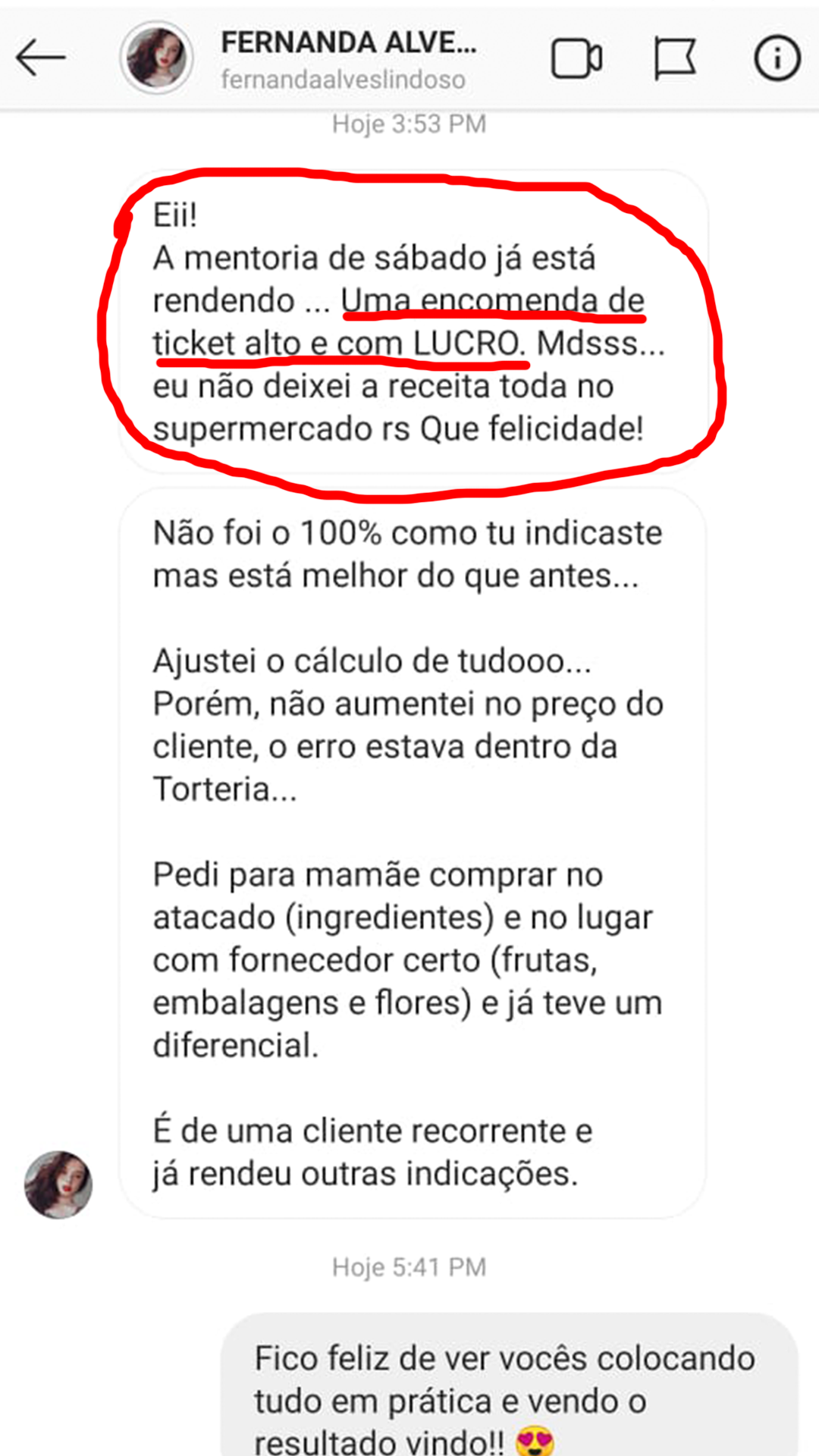Flag this conversation
819x1456 pixels.
point(674,58)
